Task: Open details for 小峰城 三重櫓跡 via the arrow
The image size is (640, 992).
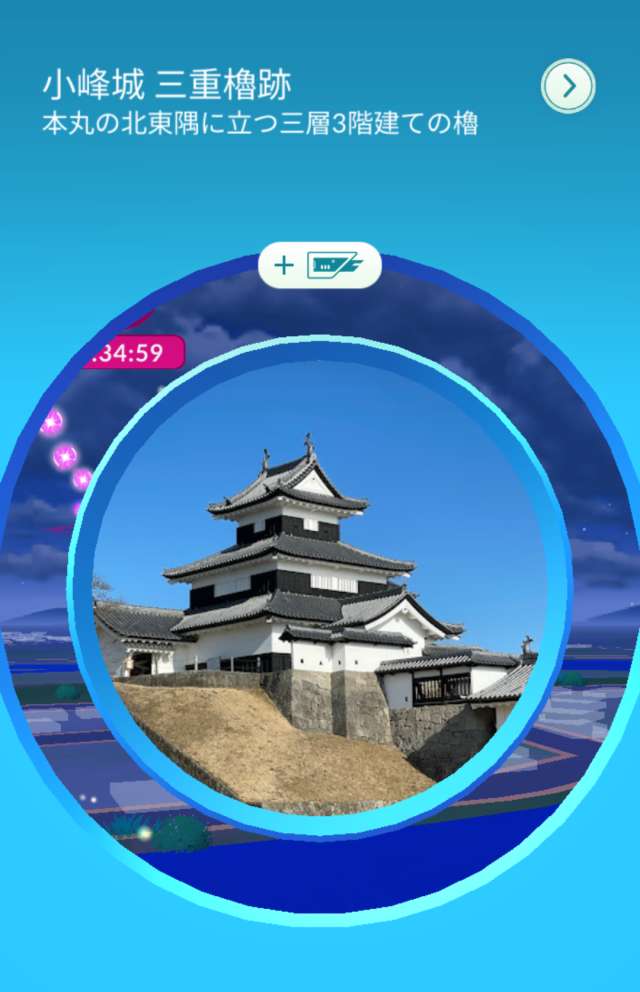Action: pyautogui.click(x=568, y=86)
